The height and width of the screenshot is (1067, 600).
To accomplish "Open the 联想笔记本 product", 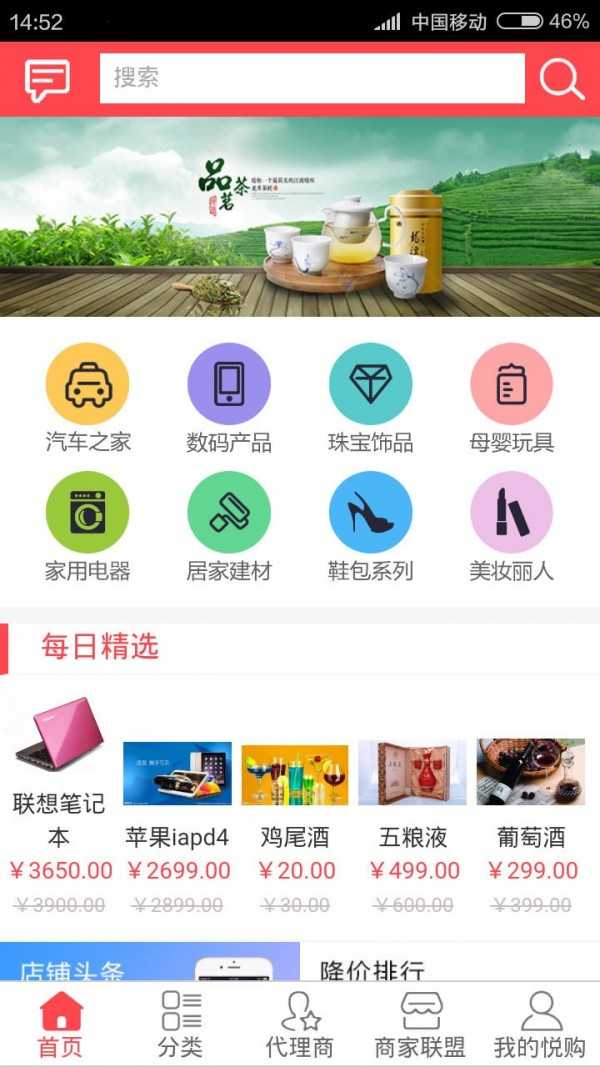I will (60, 805).
